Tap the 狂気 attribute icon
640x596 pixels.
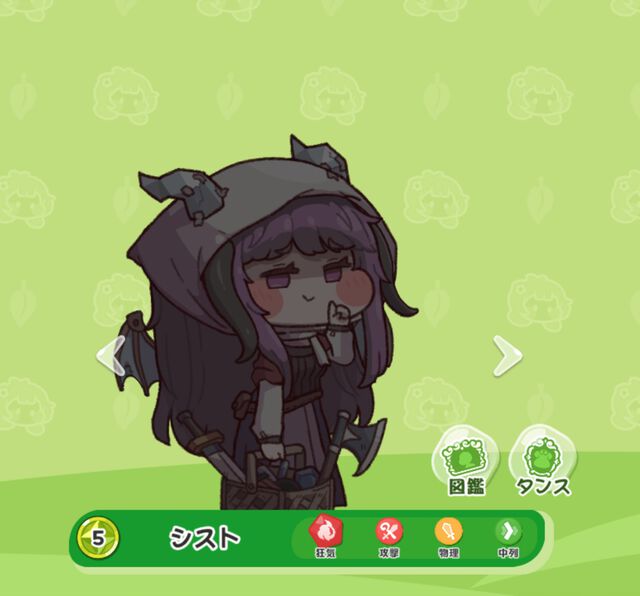coord(325,535)
